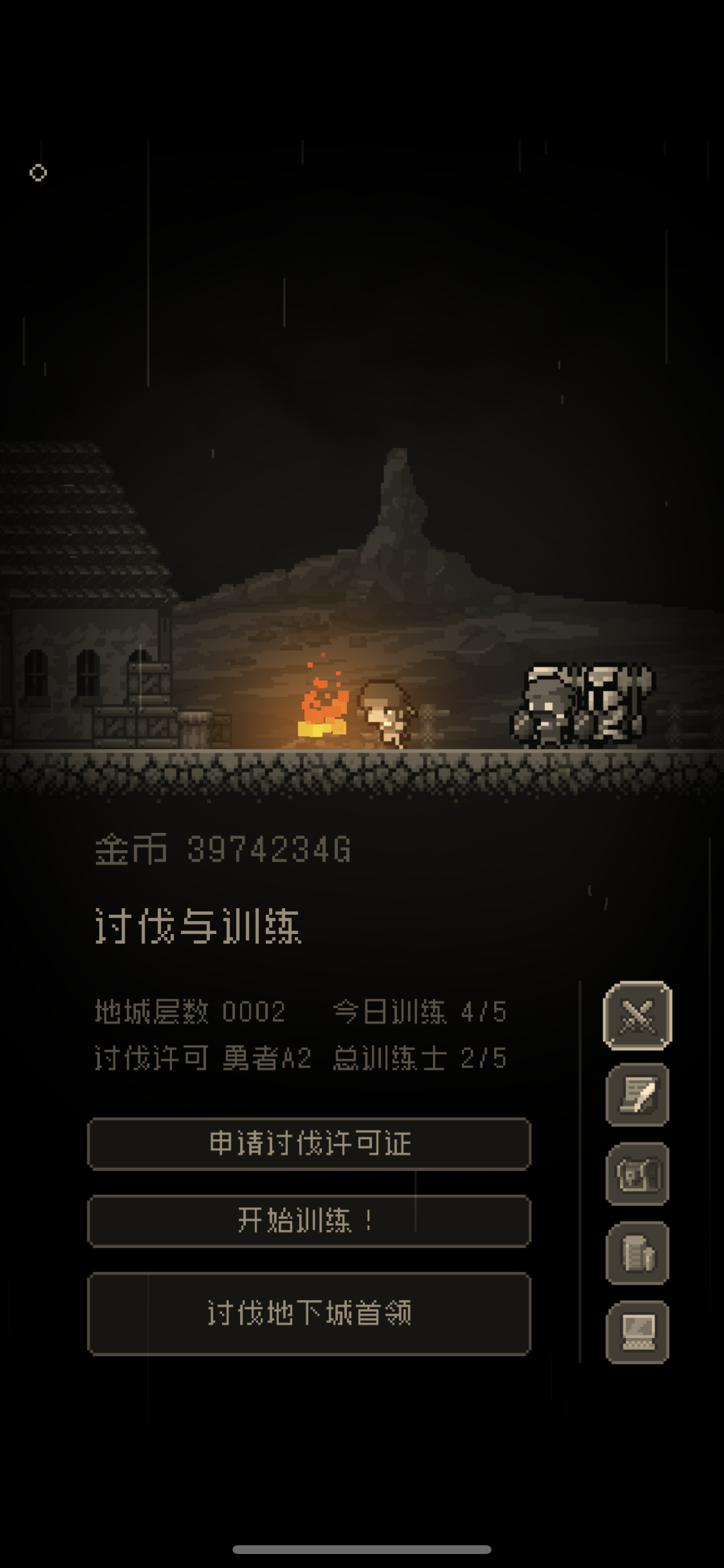
Task: Open the map tab icon
Action: (637, 1174)
